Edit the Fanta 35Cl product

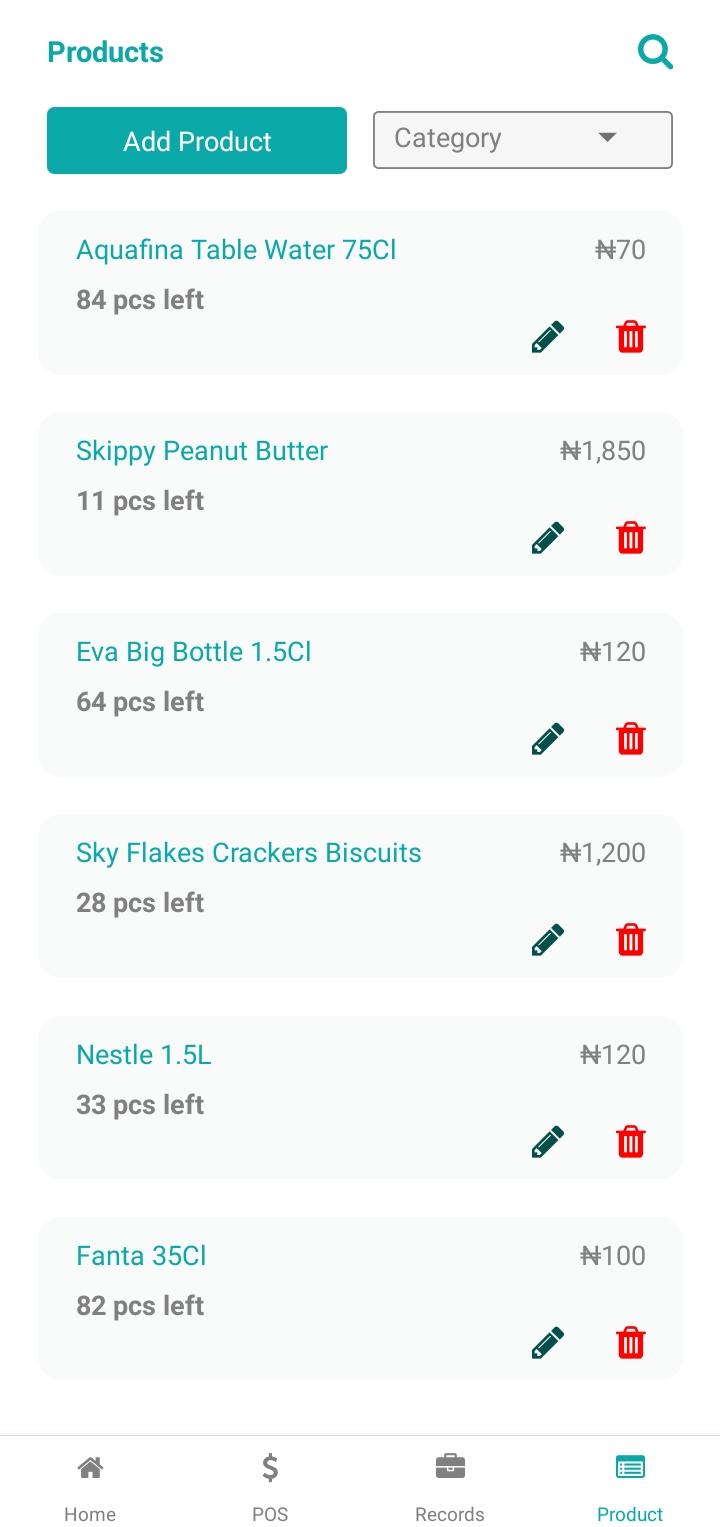point(548,1342)
